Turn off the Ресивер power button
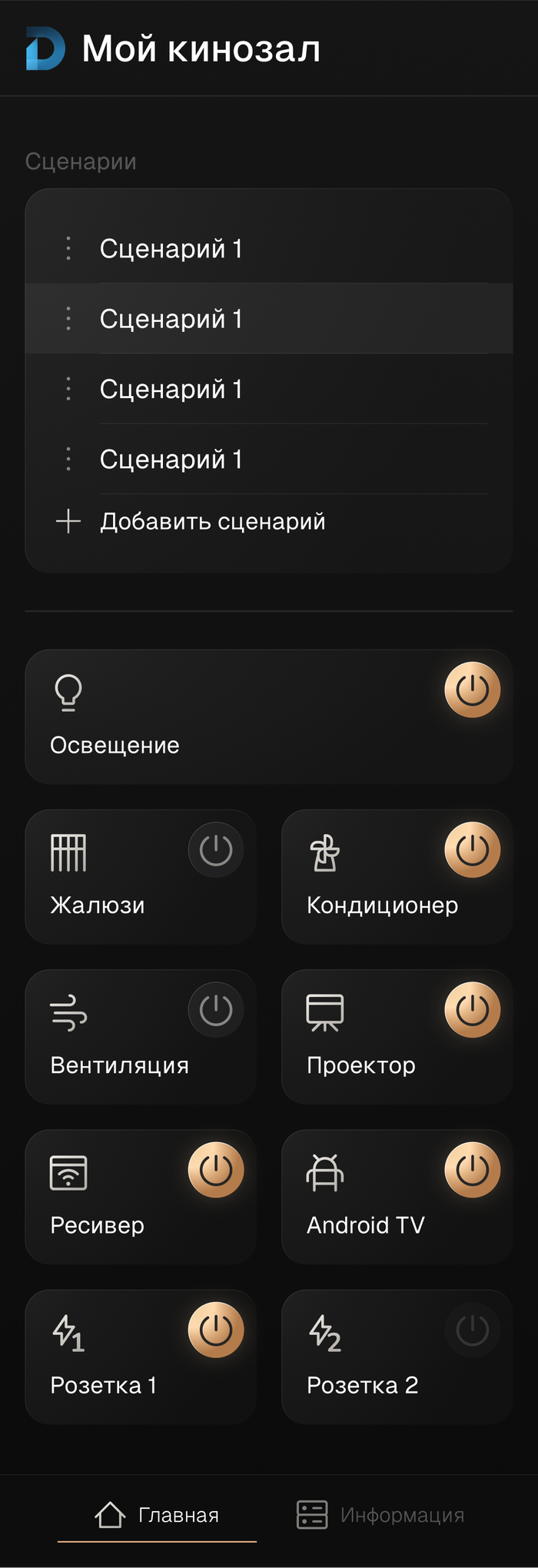The height and width of the screenshot is (1568, 538). pyautogui.click(x=216, y=1170)
